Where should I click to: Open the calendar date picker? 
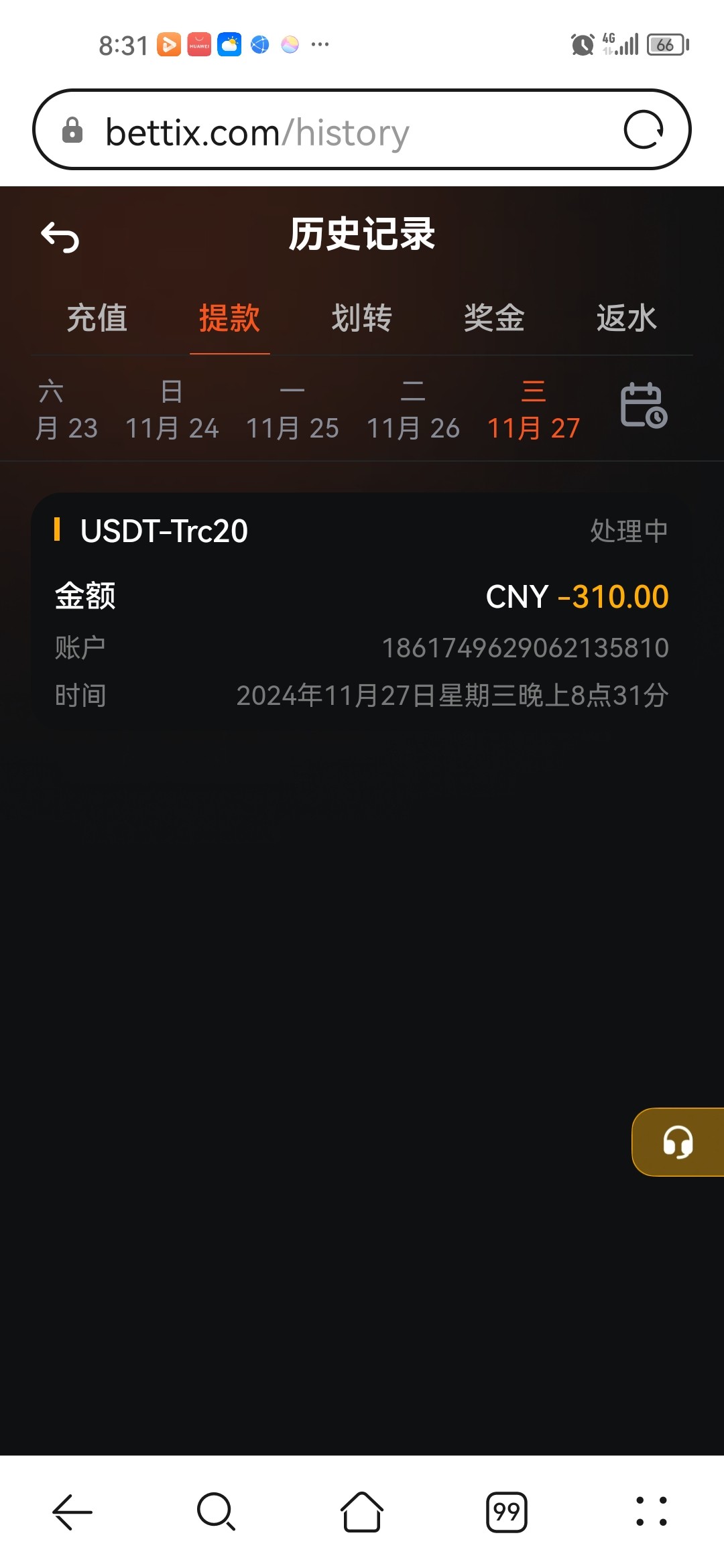pyautogui.click(x=644, y=405)
